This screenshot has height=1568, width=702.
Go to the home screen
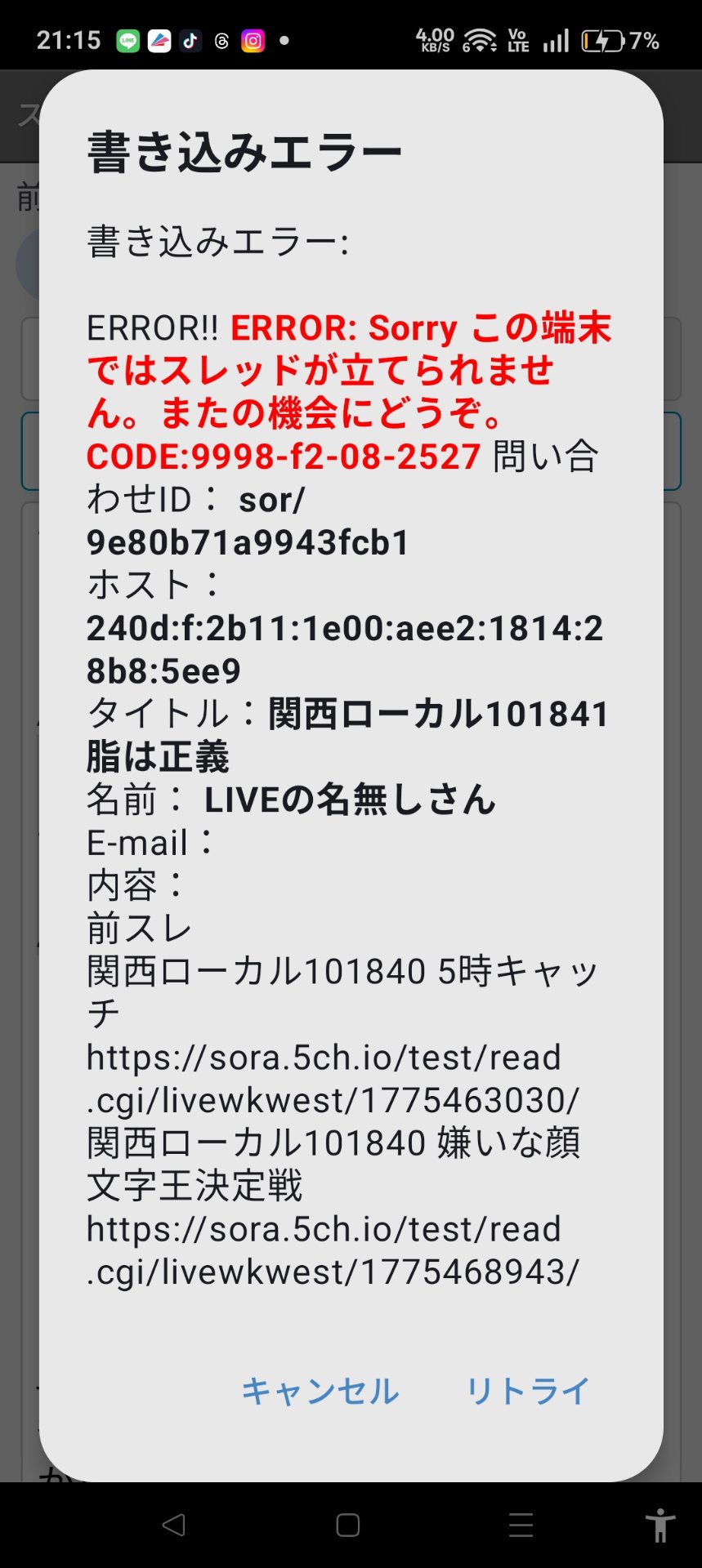pos(348,1525)
